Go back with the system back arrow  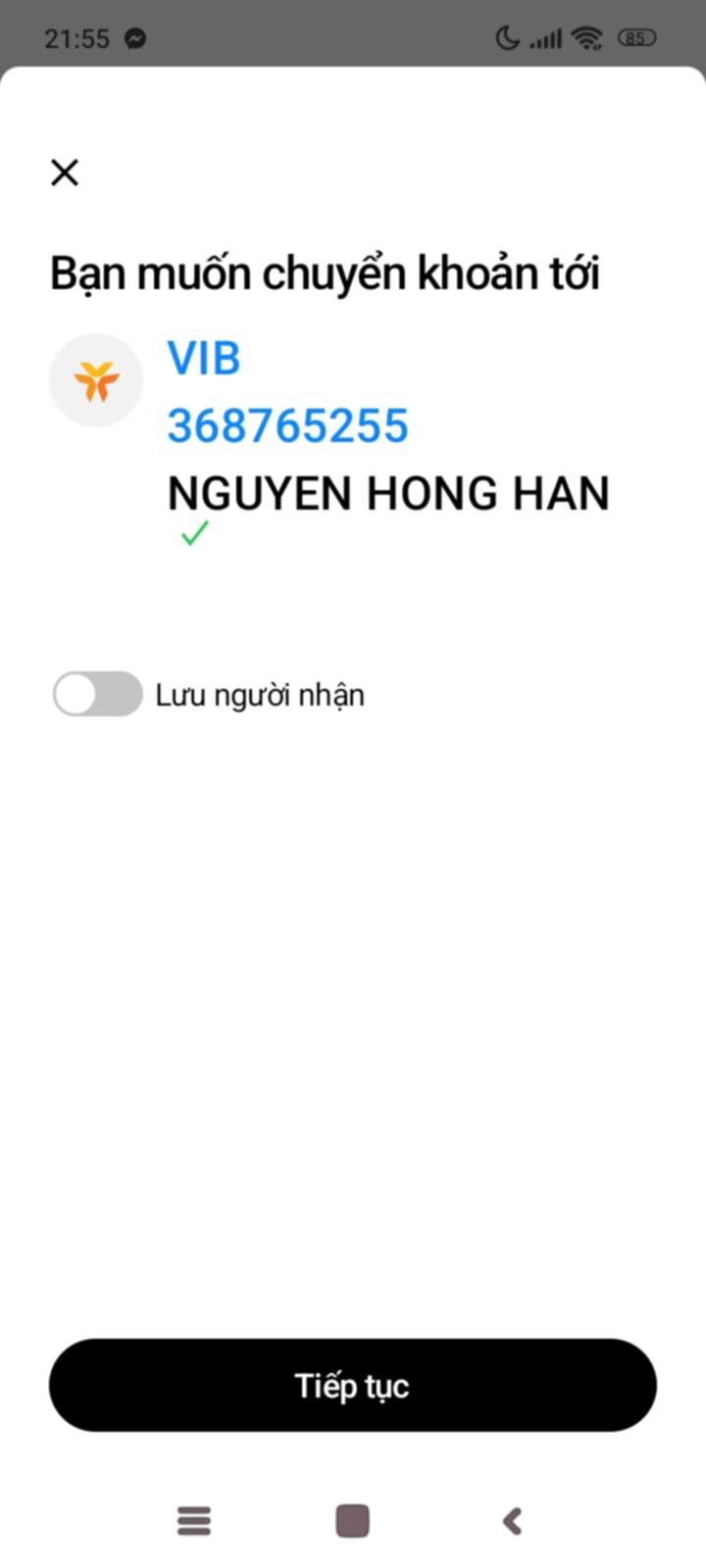click(x=512, y=1520)
